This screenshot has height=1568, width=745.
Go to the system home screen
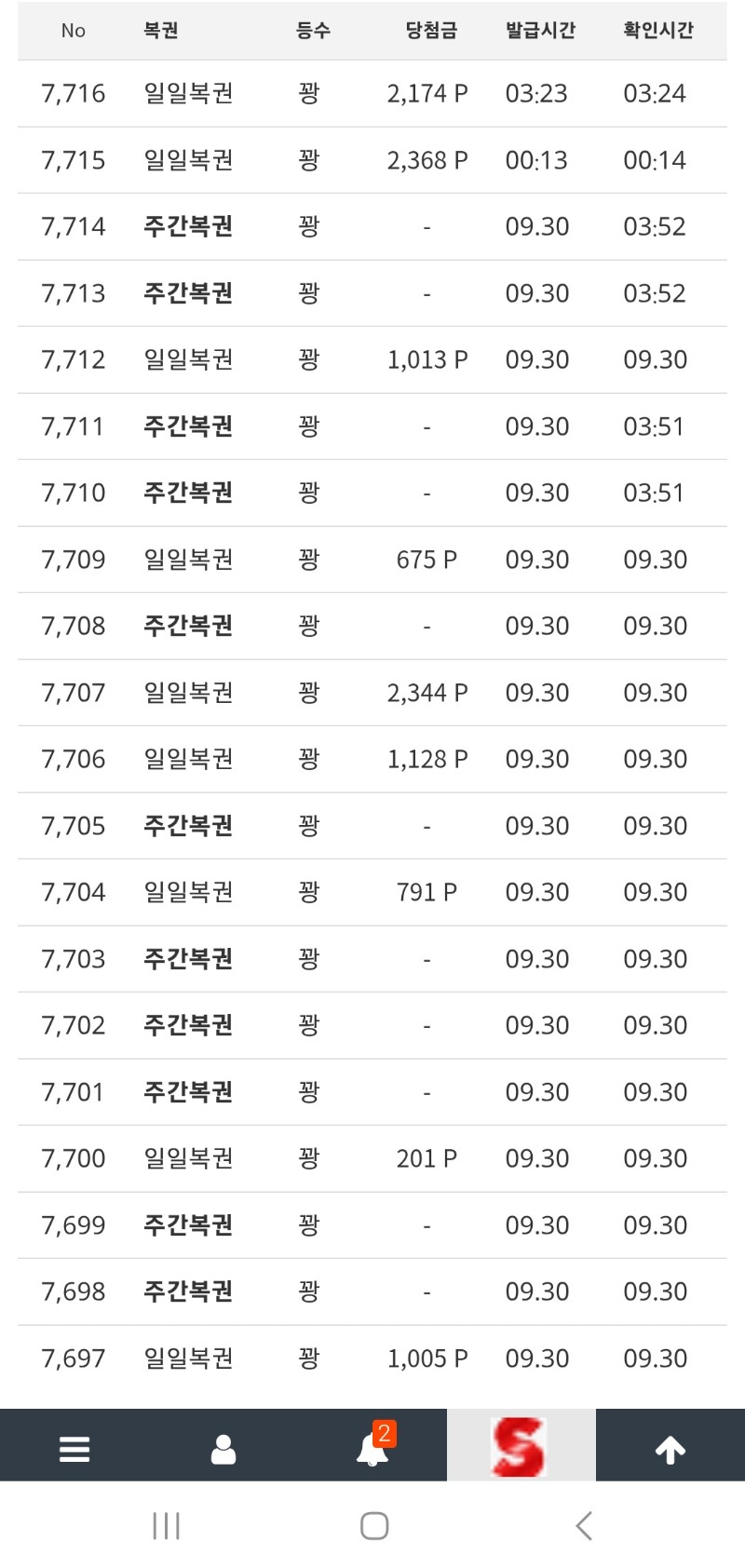(374, 1526)
